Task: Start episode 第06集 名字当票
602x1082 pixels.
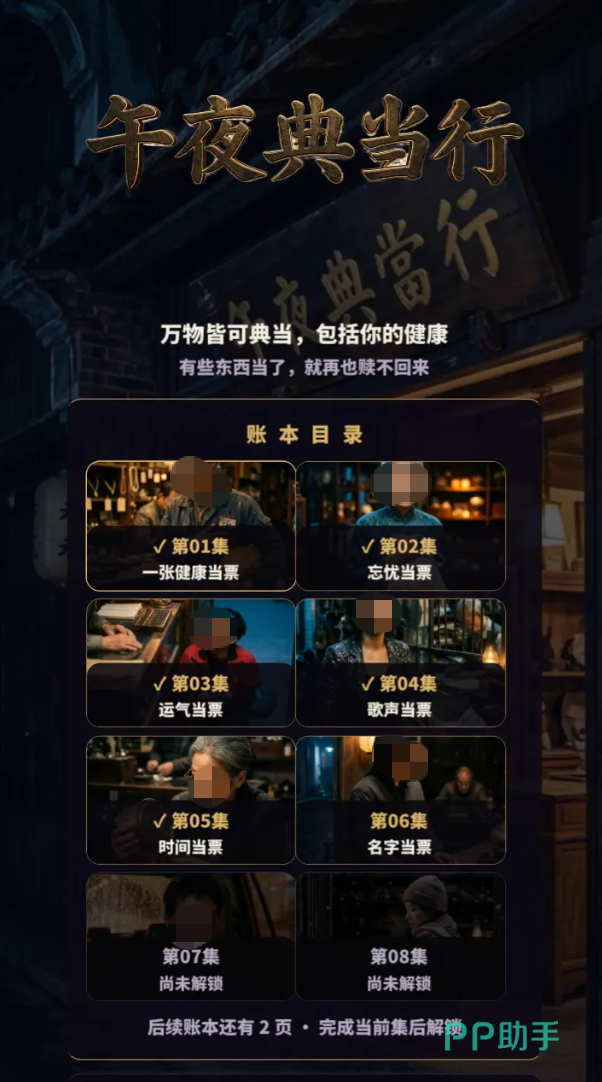Action: (400, 800)
